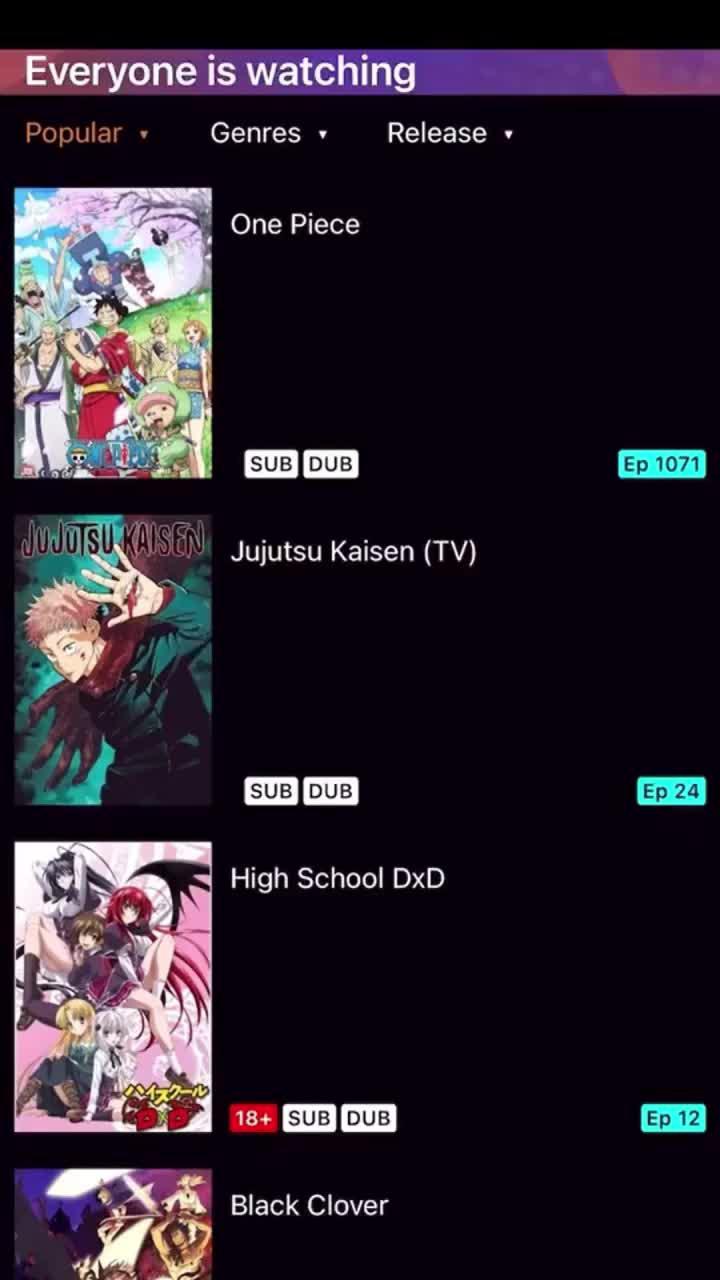Select the Jujutsu Kaisen (TV) title

353,551
